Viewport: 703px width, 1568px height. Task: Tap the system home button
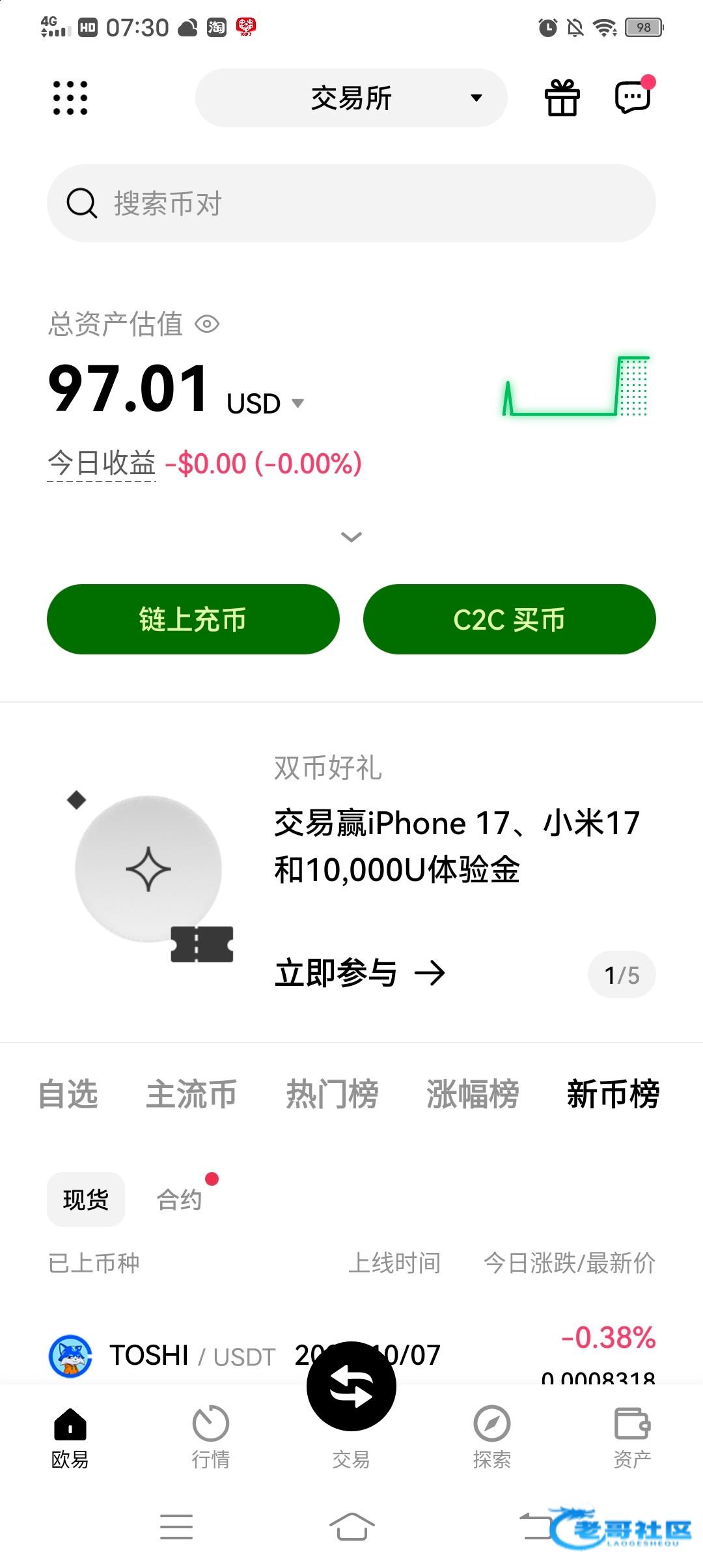[x=351, y=1527]
